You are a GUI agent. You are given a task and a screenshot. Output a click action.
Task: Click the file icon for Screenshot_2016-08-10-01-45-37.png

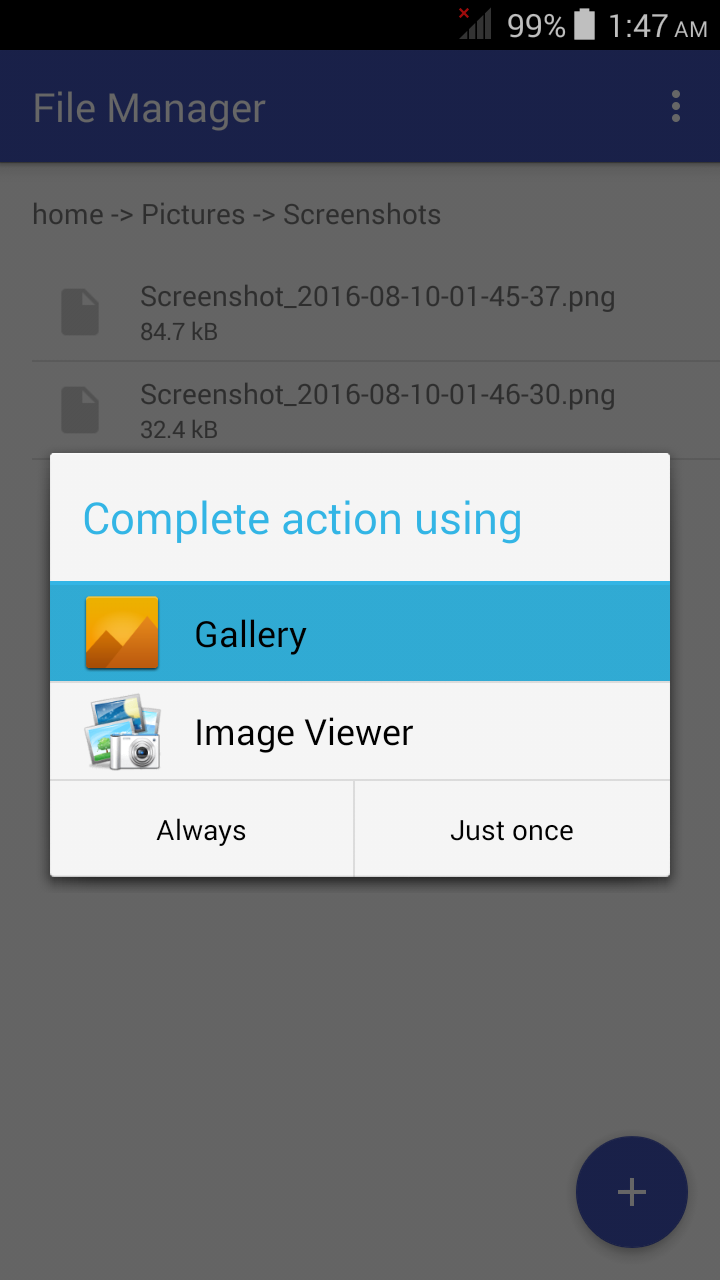(80, 311)
